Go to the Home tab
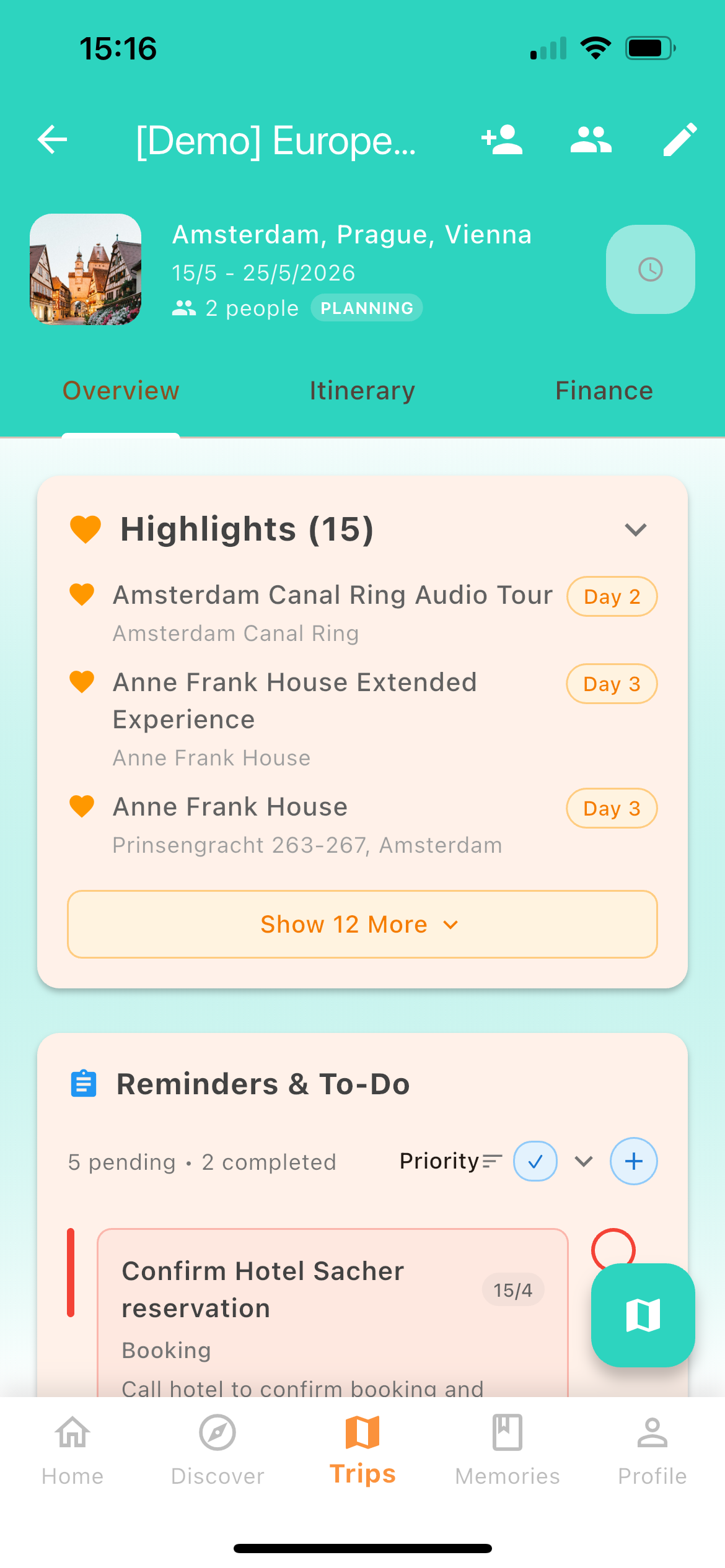725x1568 pixels. [x=72, y=1449]
